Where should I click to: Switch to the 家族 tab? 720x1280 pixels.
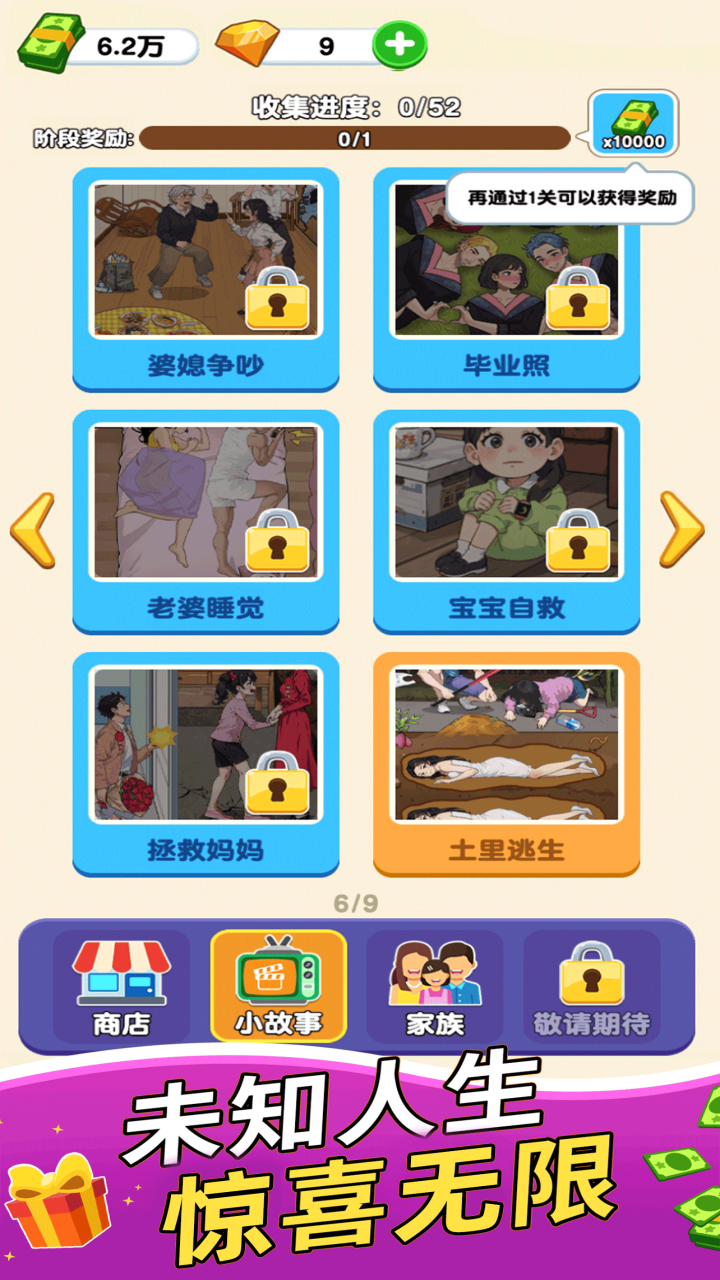(435, 986)
